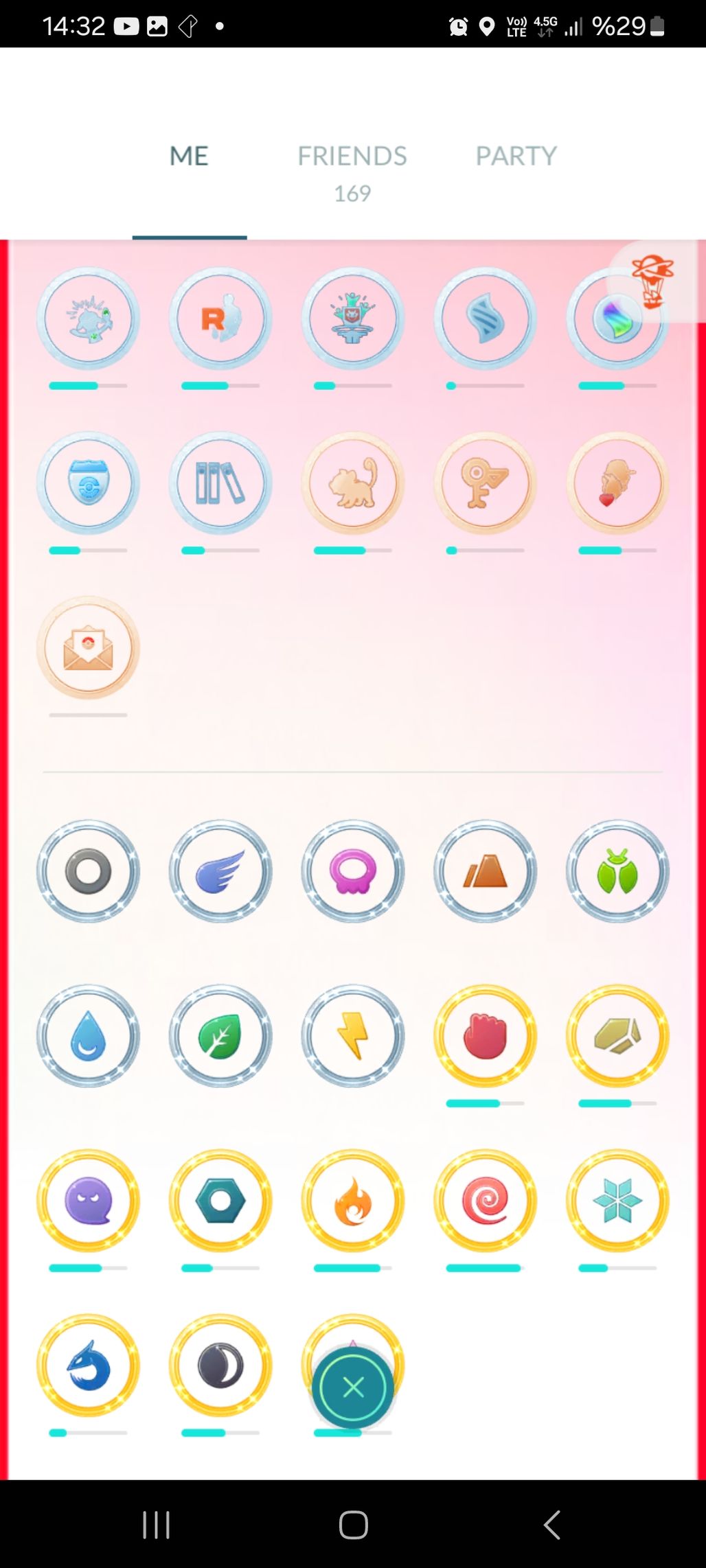
Task: Go back with the system back button
Action: click(x=551, y=1525)
